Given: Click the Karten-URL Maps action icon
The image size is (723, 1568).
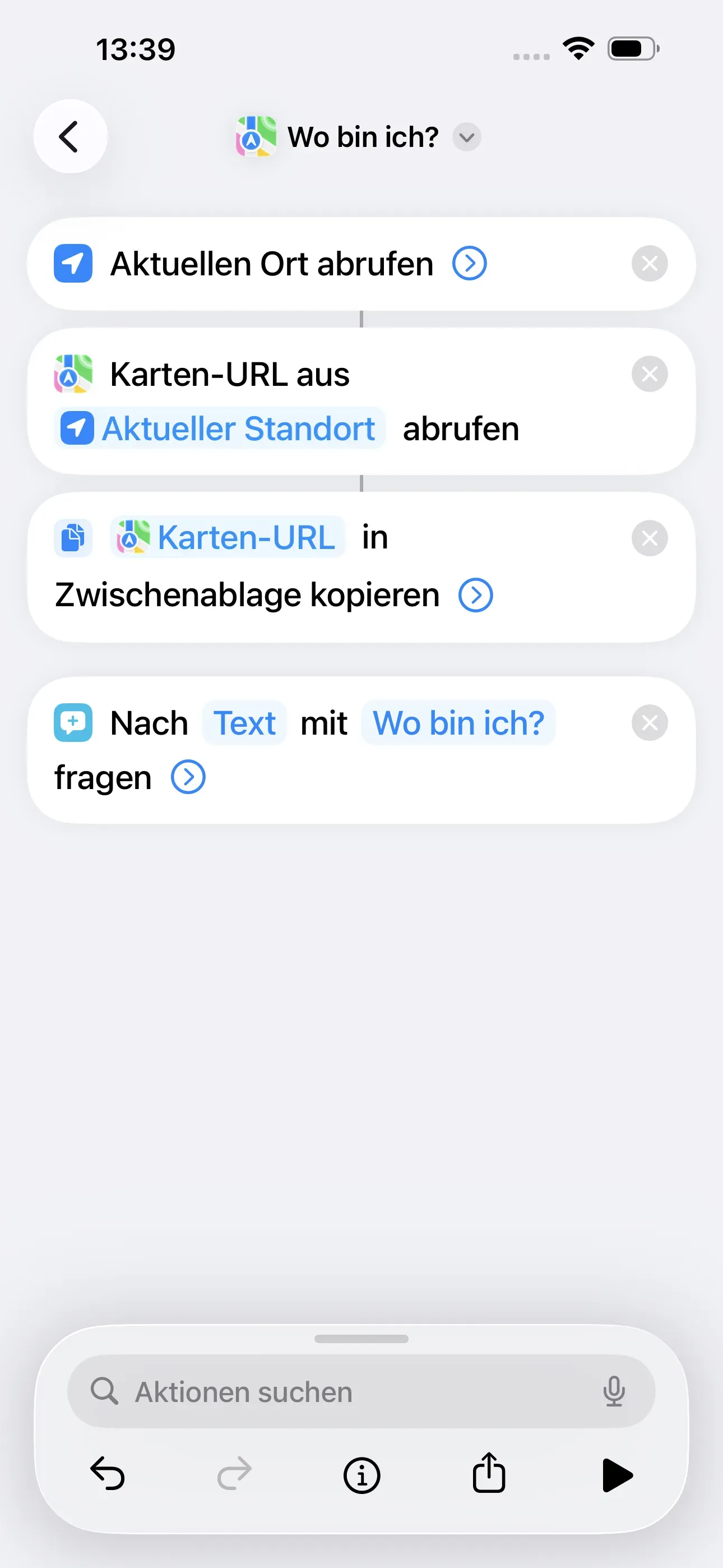Looking at the screenshot, I should (73, 373).
